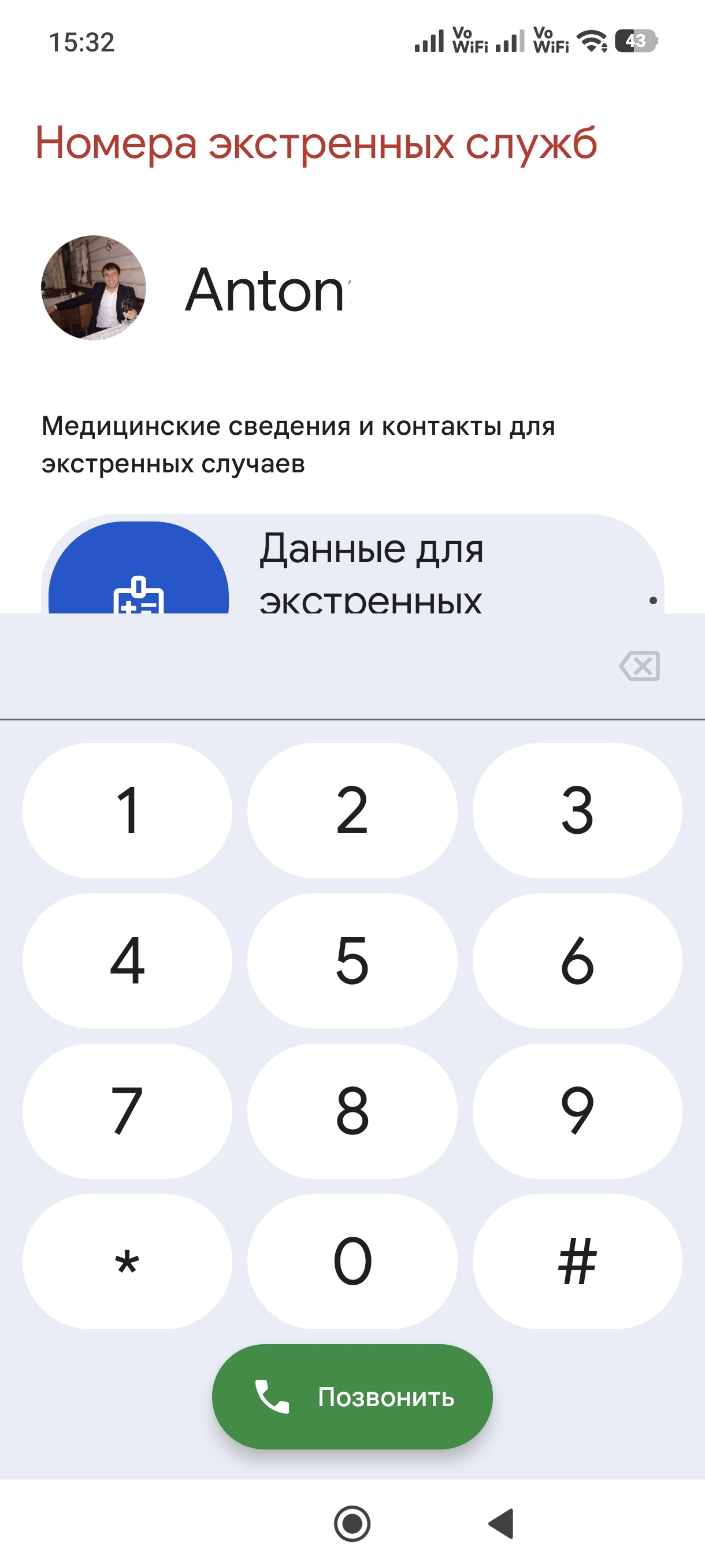This screenshot has width=705, height=1568.
Task: Enter digit 7 on the dialpad
Action: pos(127,1111)
